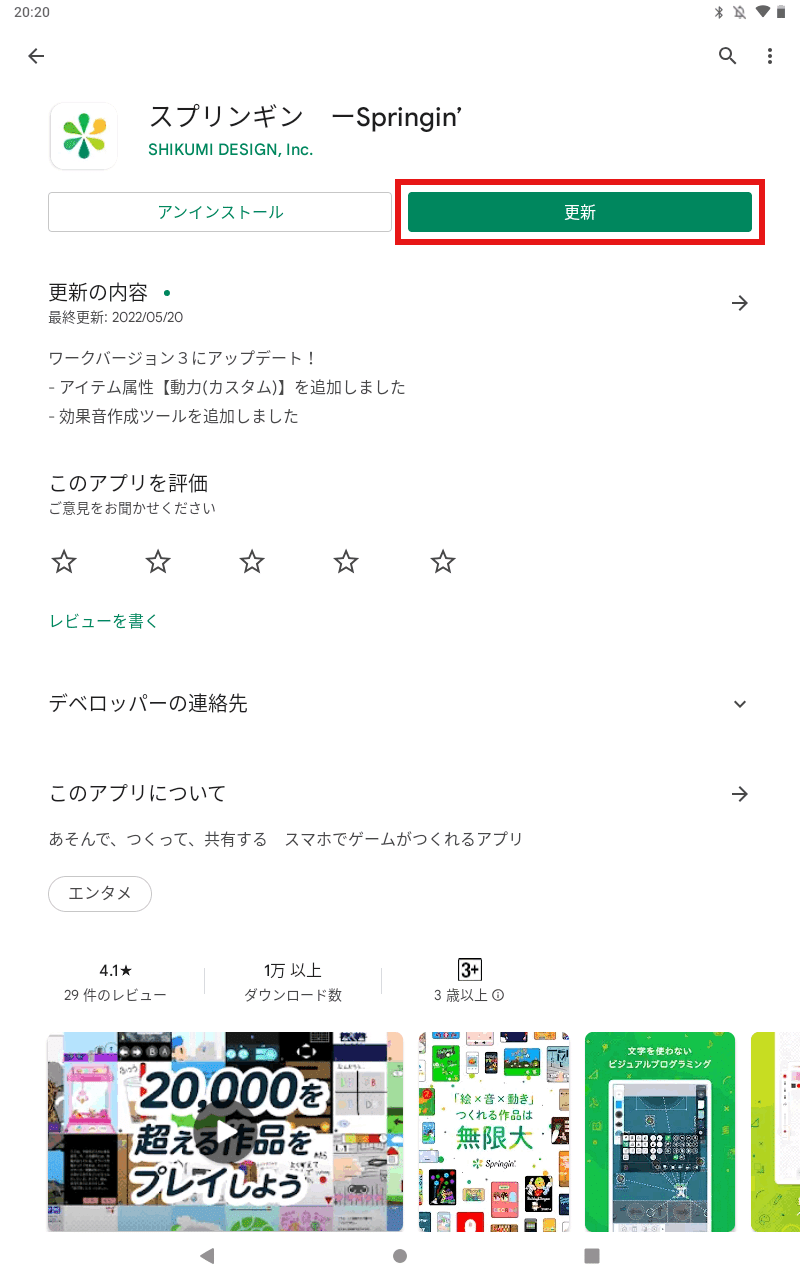This screenshot has height=1280, width=800.
Task: Expand デベロッパーの連絡先 section
Action: click(x=740, y=704)
